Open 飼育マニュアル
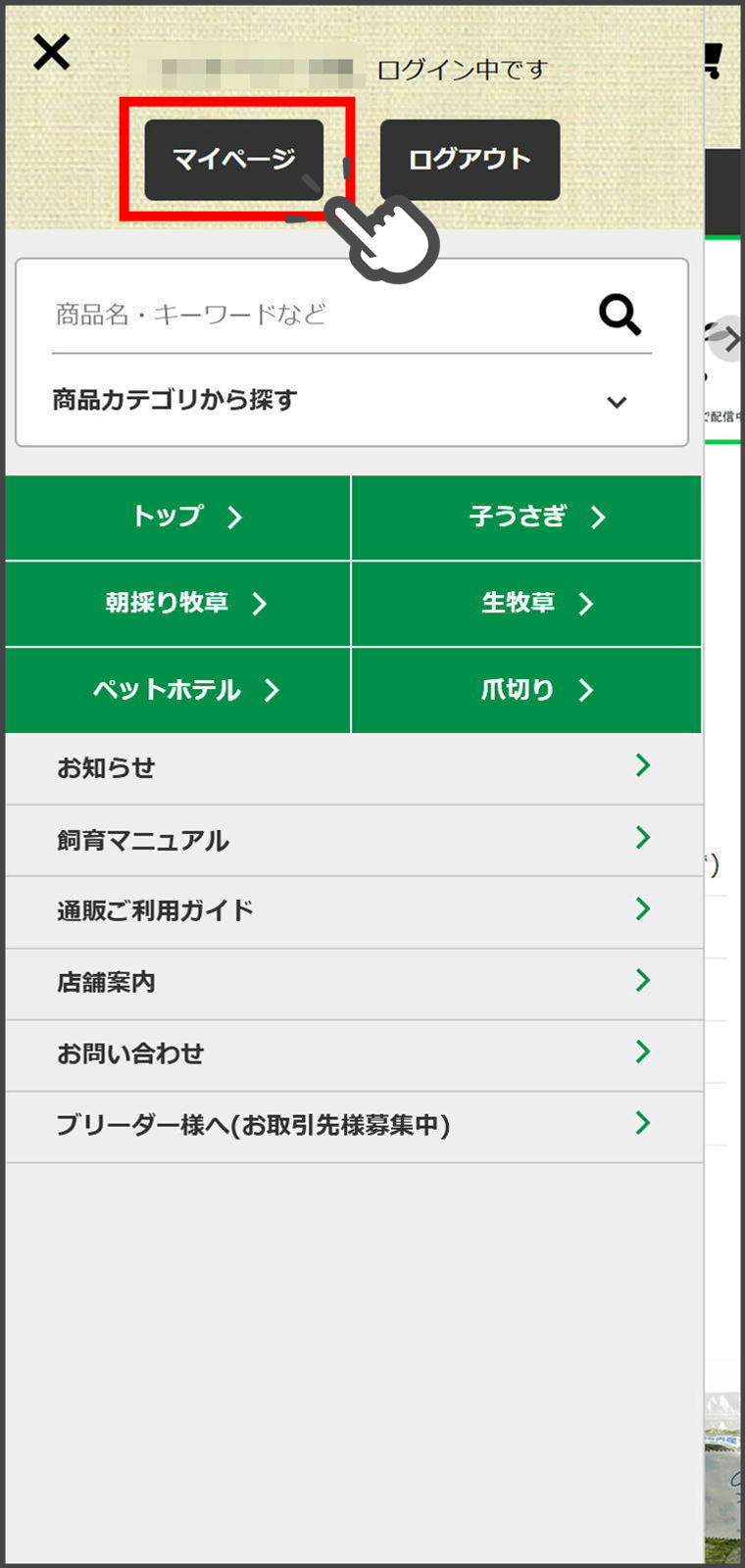 [353, 841]
